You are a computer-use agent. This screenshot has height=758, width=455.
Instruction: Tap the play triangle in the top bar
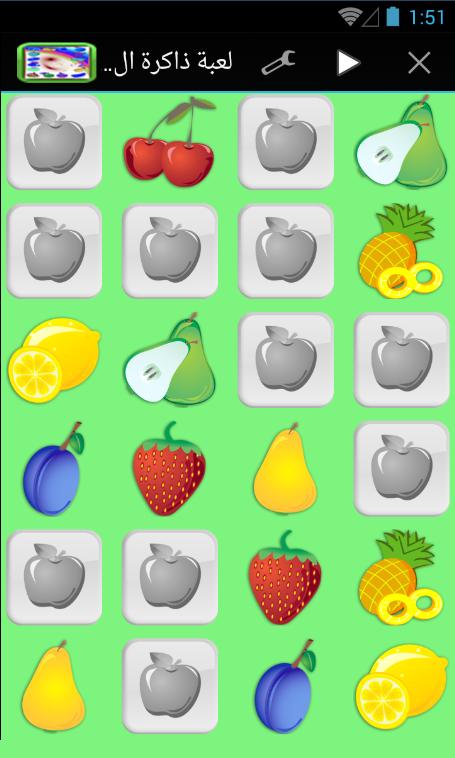tap(348, 63)
